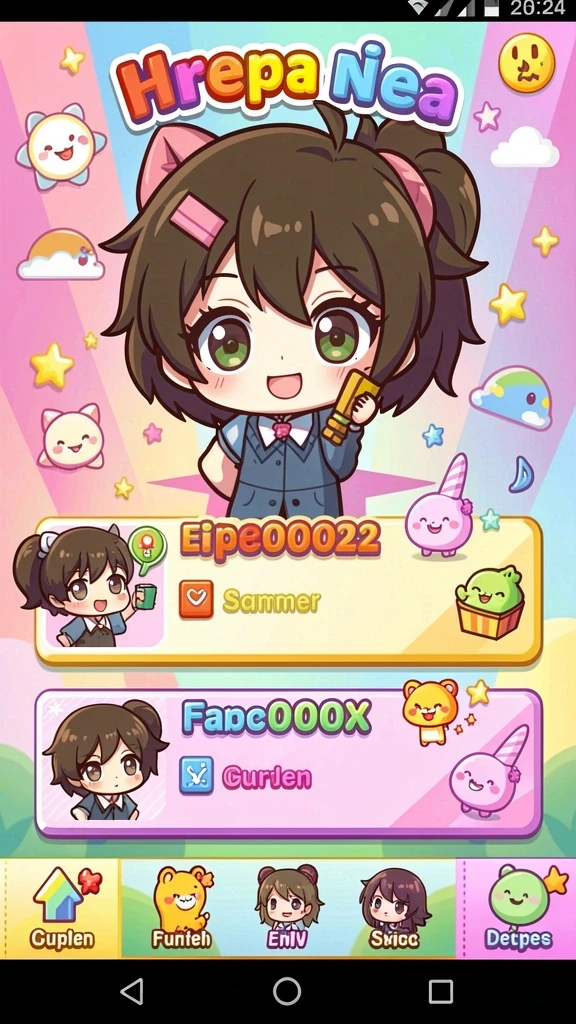Viewport: 576px width, 1024px height.
Task: Tap the blue icon beside Curlen
Action: point(196,775)
